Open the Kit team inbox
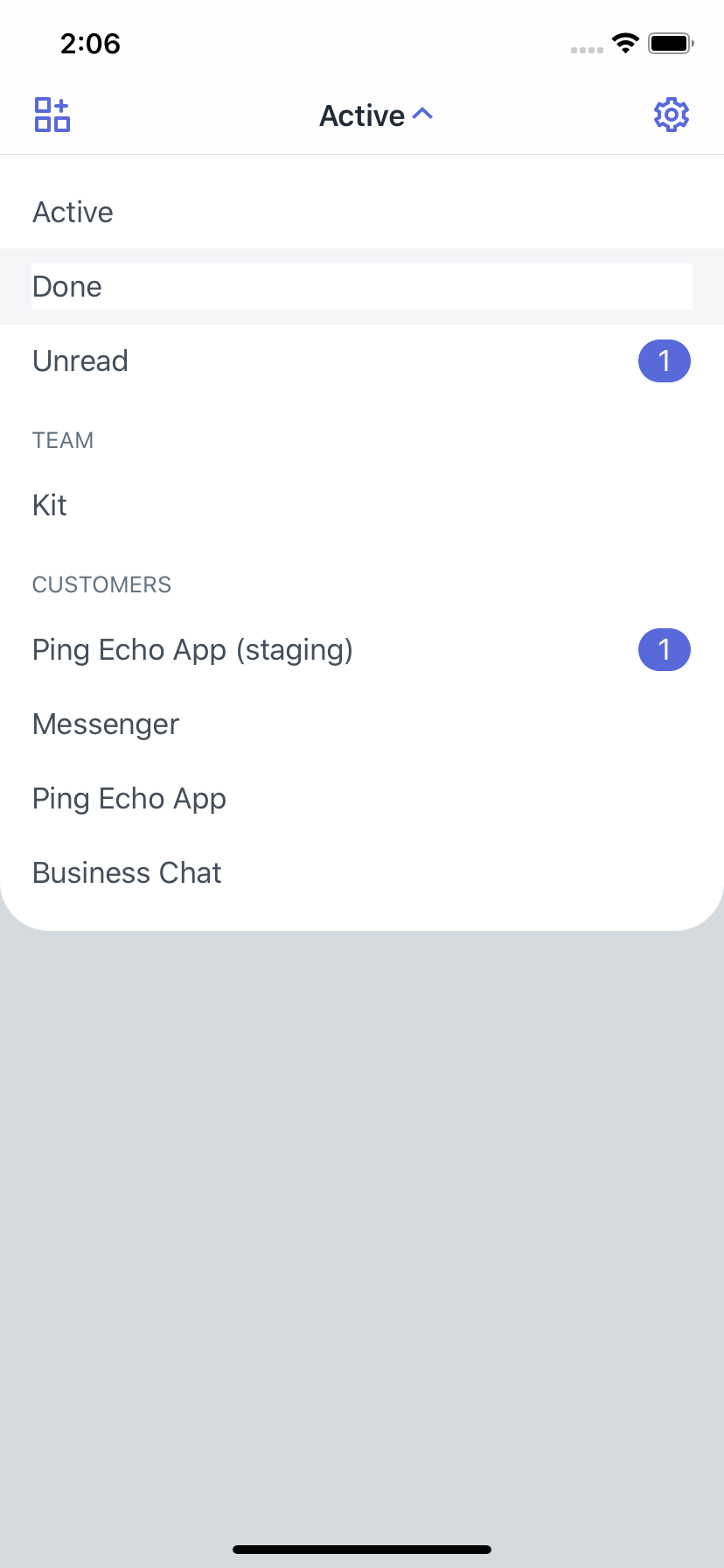 point(50,506)
